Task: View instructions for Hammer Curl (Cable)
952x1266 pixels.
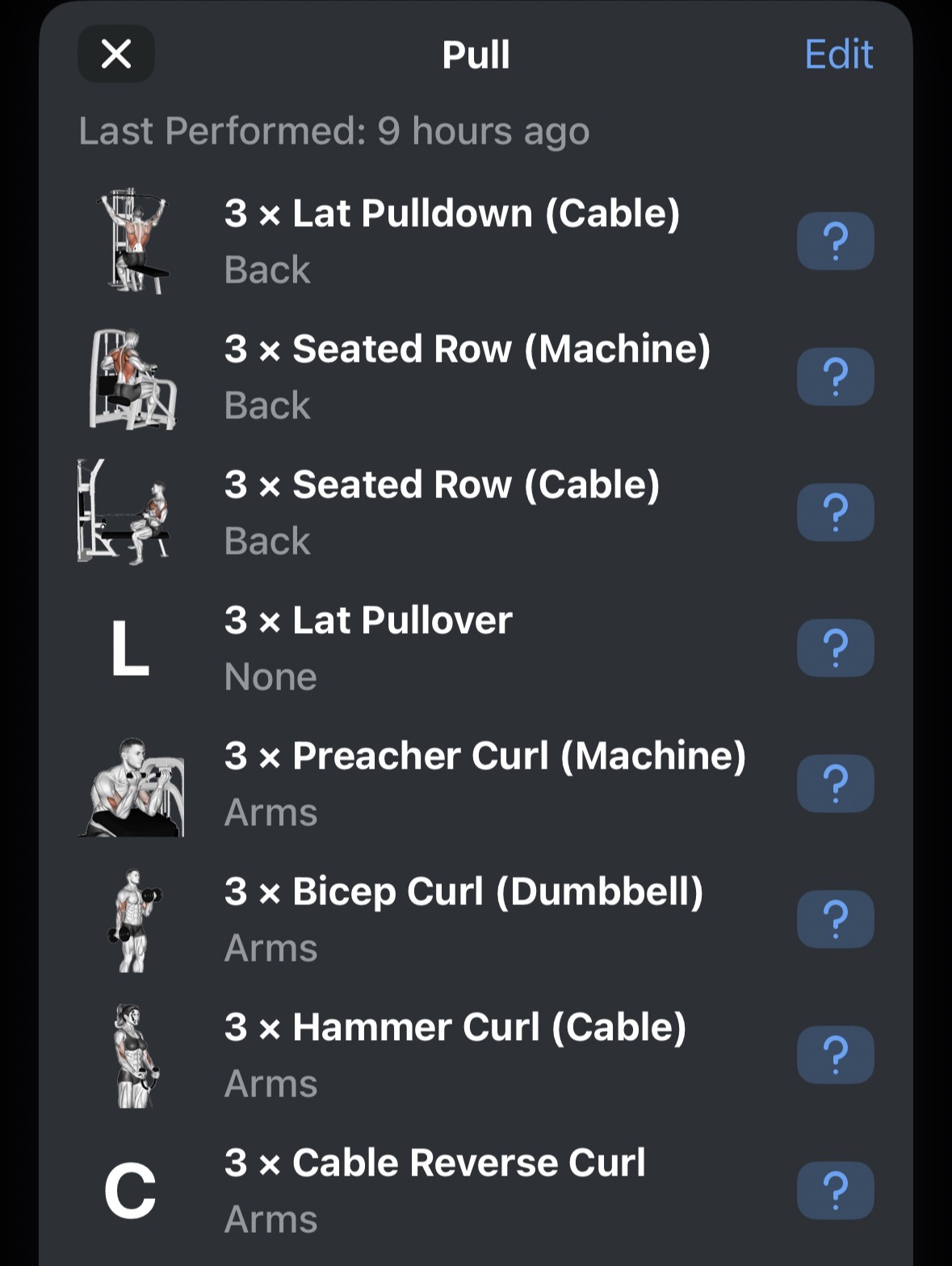Action: [835, 1055]
